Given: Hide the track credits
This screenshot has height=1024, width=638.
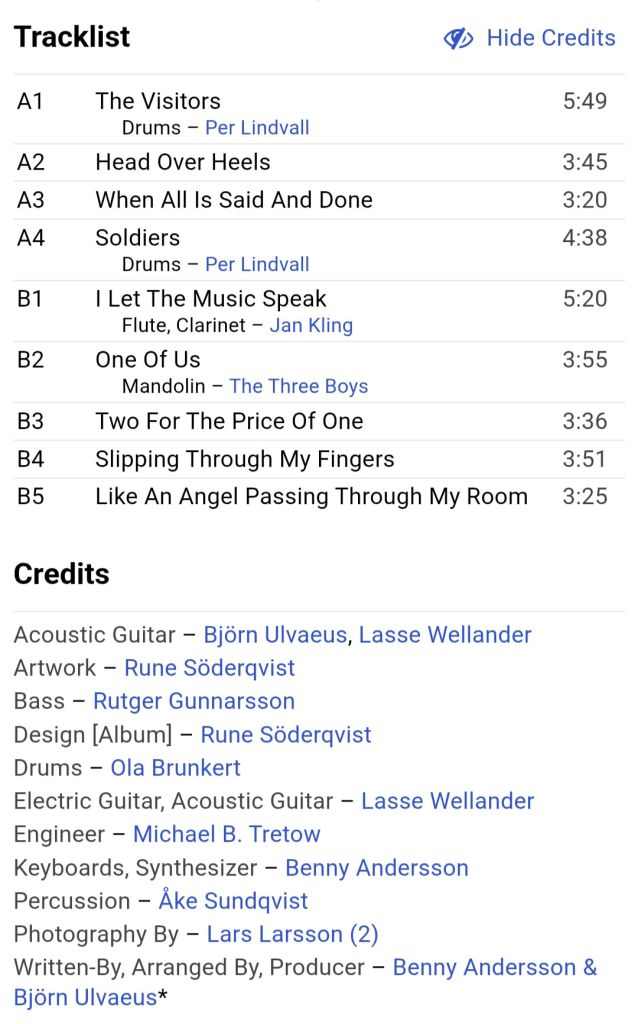Looking at the screenshot, I should [530, 38].
